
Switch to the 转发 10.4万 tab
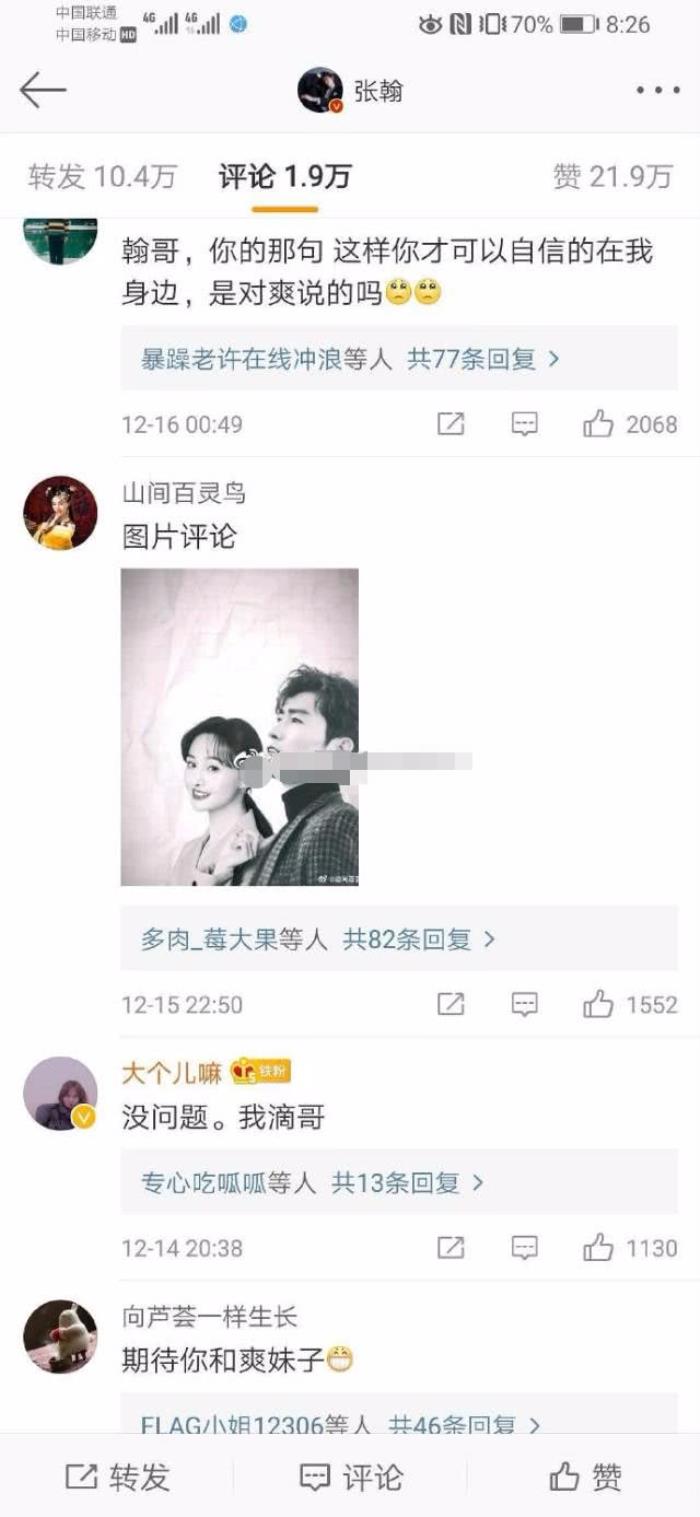coord(102,177)
